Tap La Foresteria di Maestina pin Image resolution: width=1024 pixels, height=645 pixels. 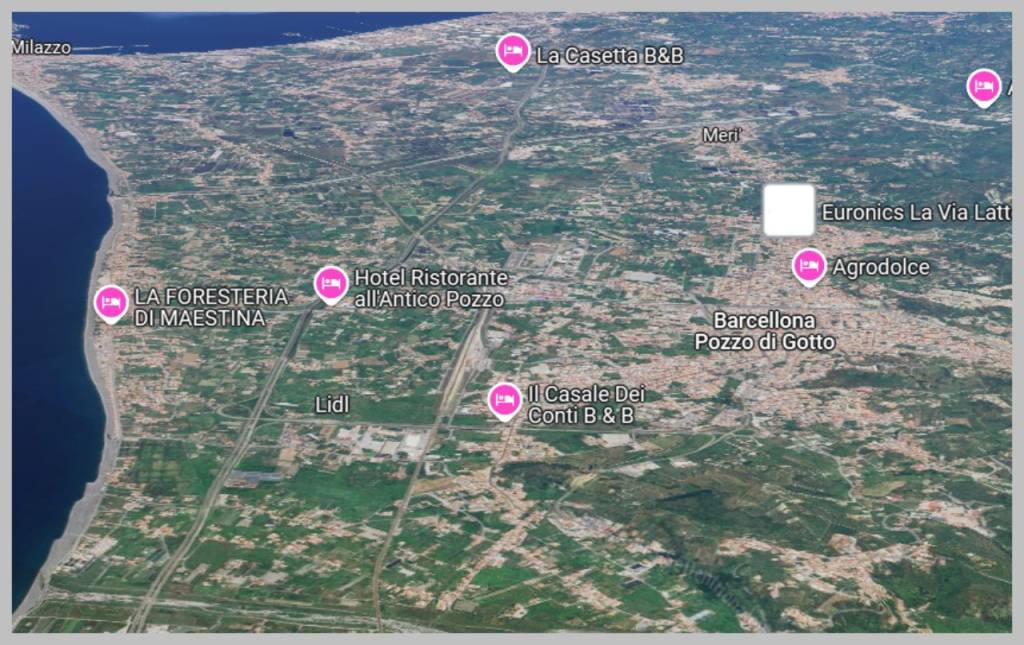pyautogui.click(x=111, y=303)
